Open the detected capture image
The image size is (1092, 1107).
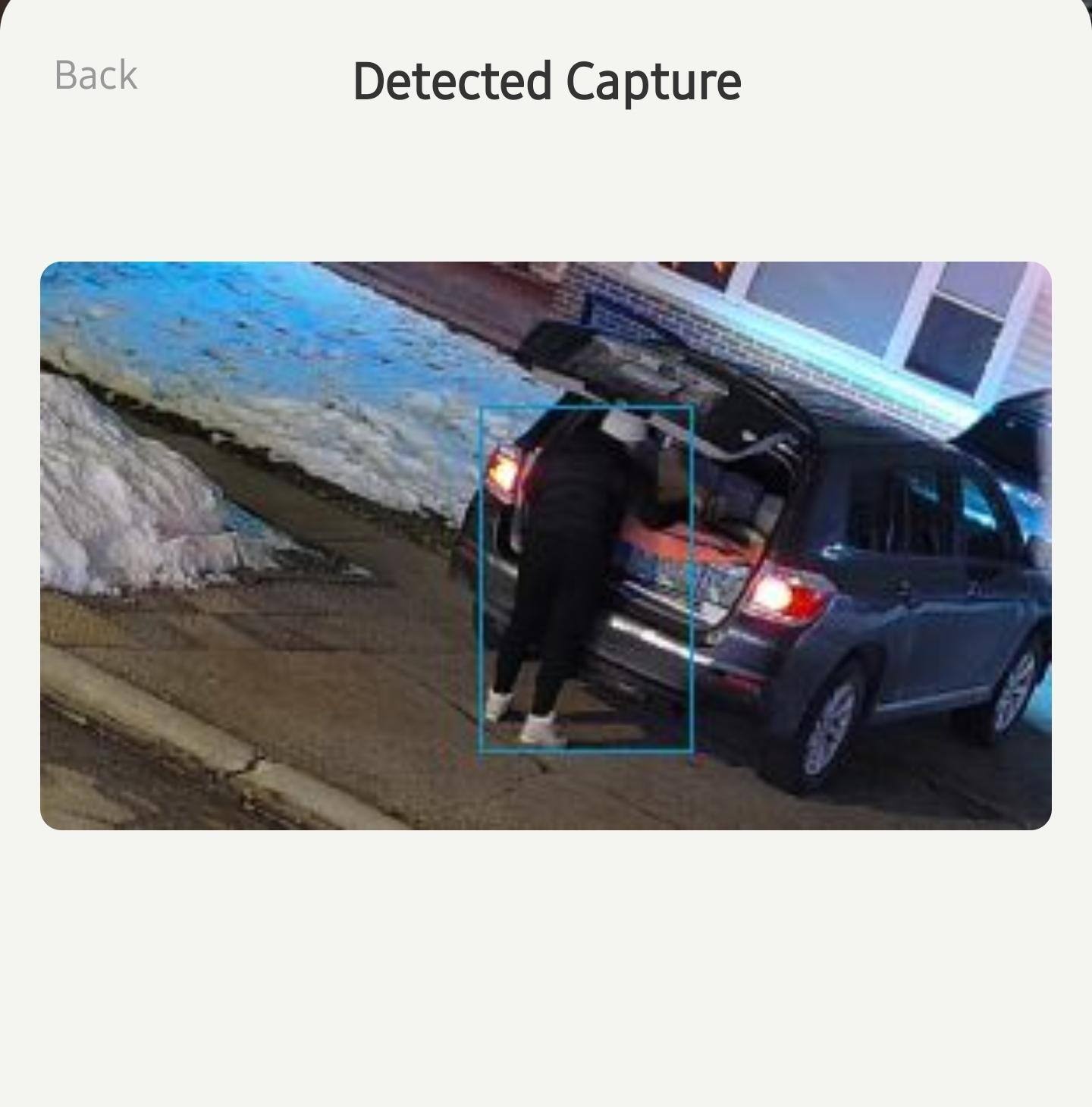tap(545, 545)
